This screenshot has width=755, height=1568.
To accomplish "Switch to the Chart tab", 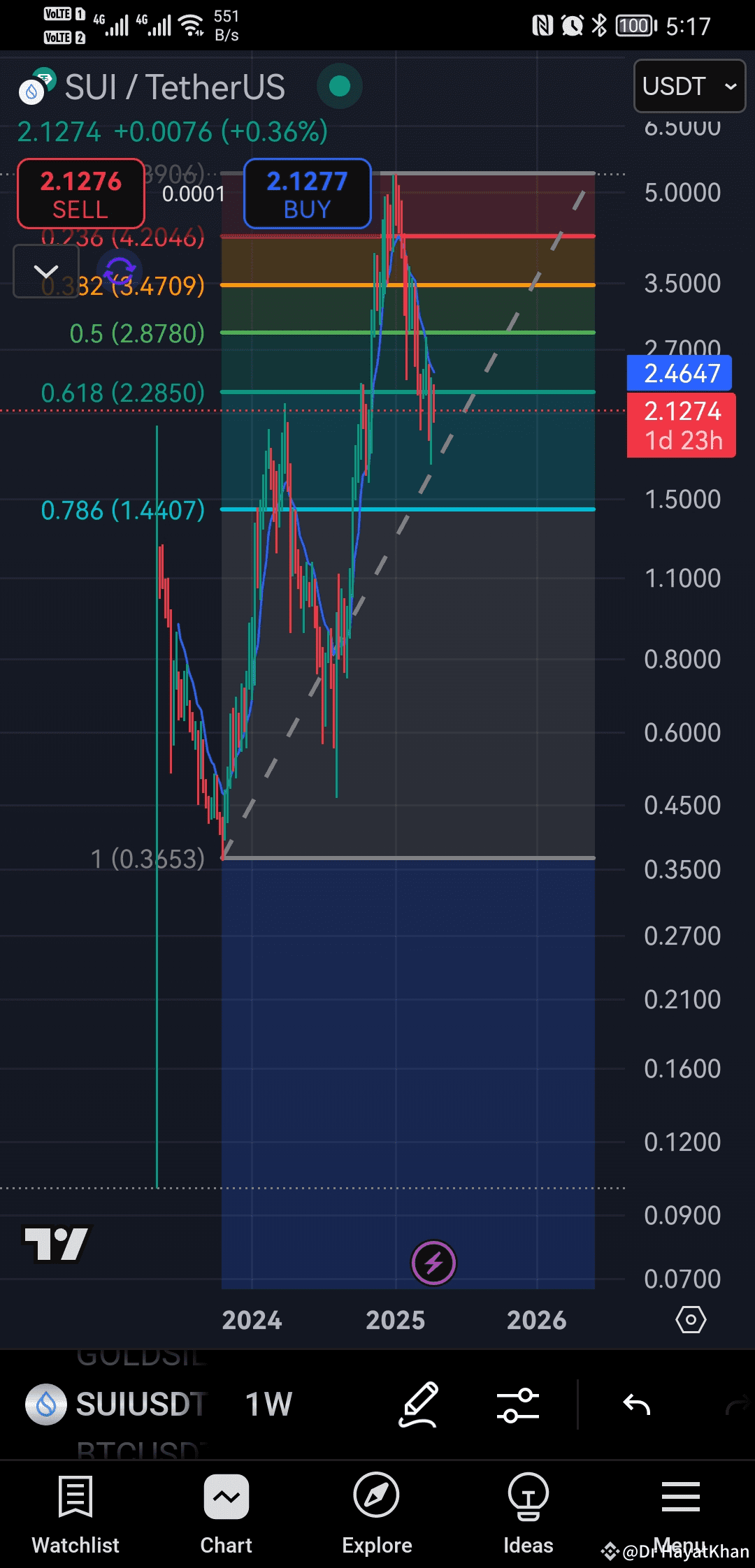I will coord(226,1513).
